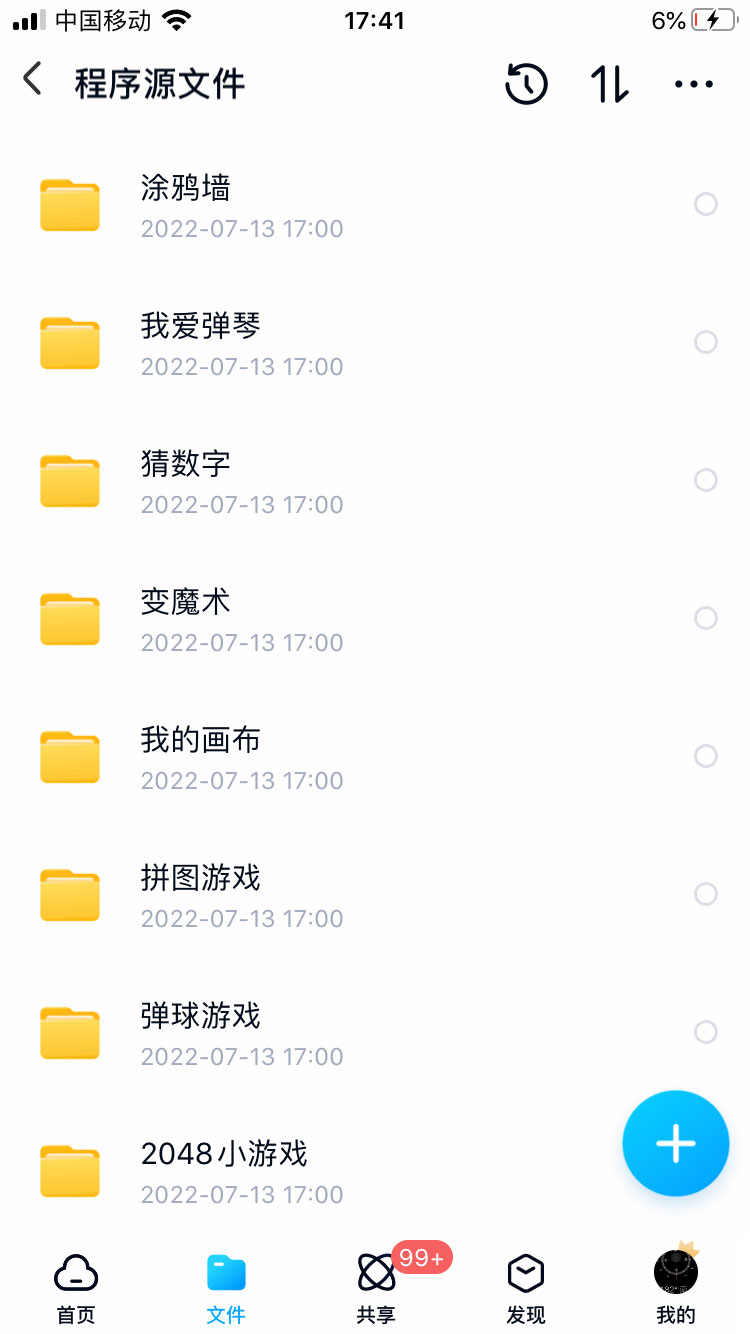Select the checkbox for 拼图游戏 folder
The image size is (750, 1334).
[706, 894]
